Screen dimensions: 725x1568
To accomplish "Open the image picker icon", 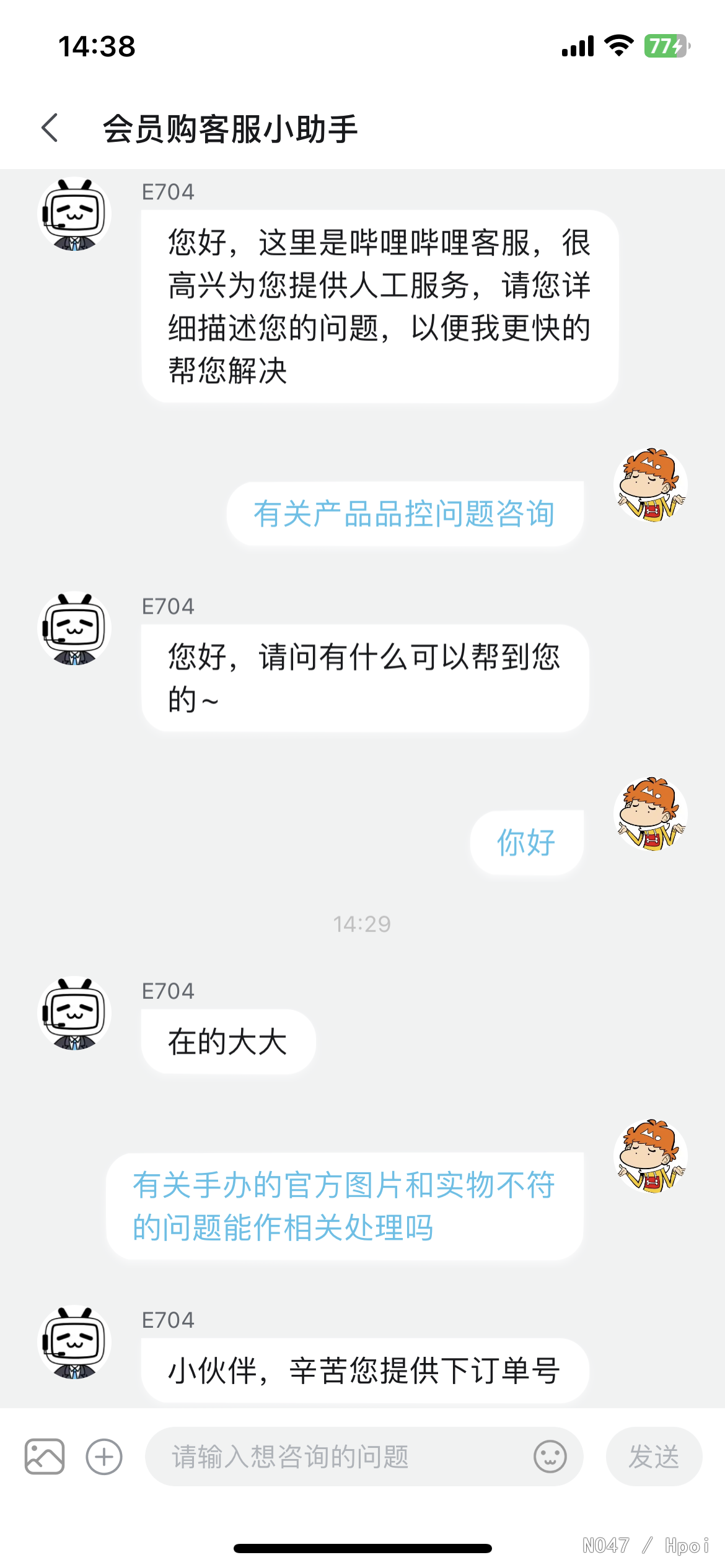I will [x=45, y=1457].
